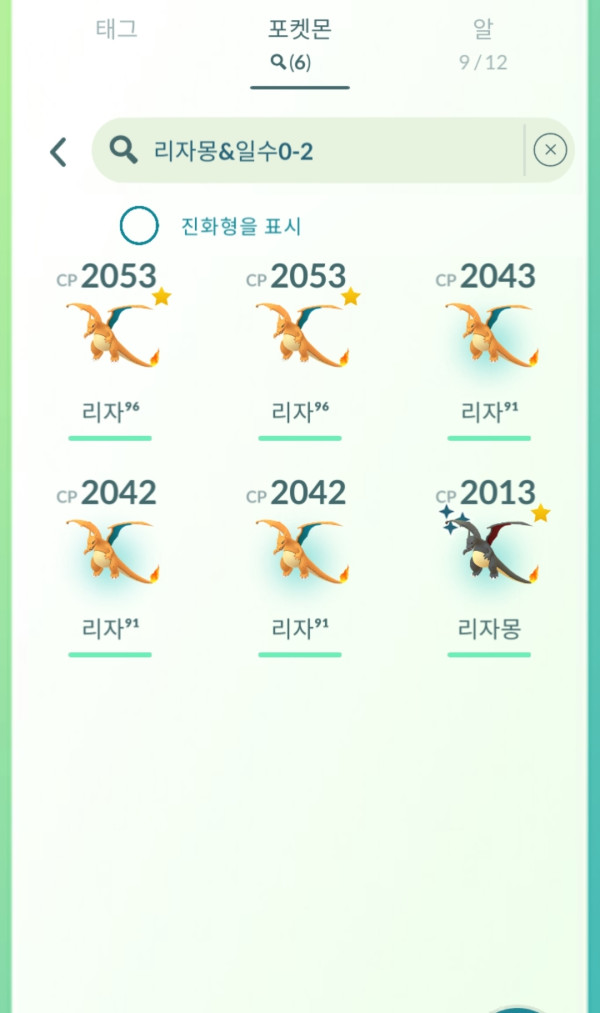The image size is (600, 1013).
Task: Switch to the 알 eggs tab
Action: pos(483,43)
